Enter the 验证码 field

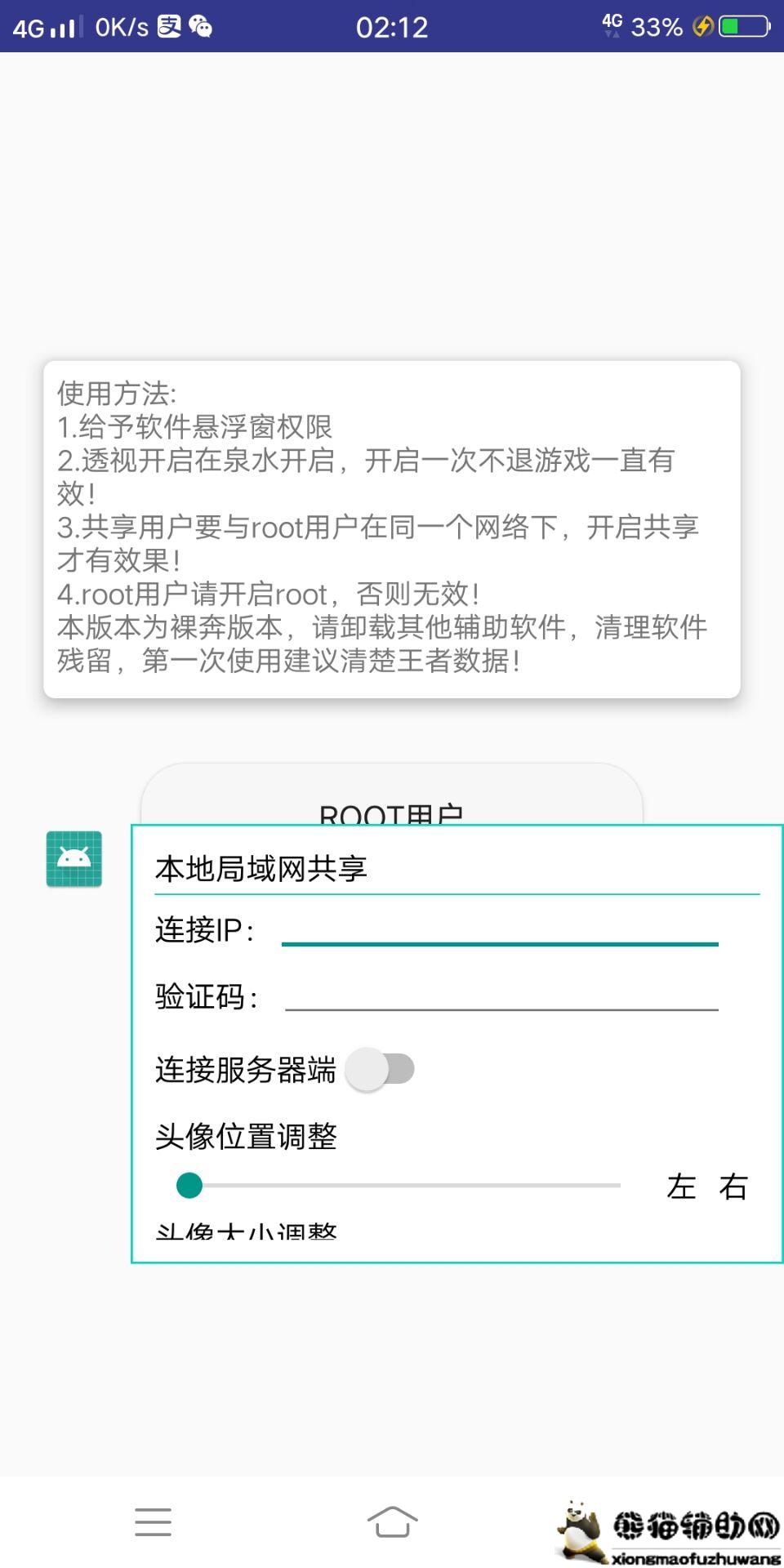501,995
